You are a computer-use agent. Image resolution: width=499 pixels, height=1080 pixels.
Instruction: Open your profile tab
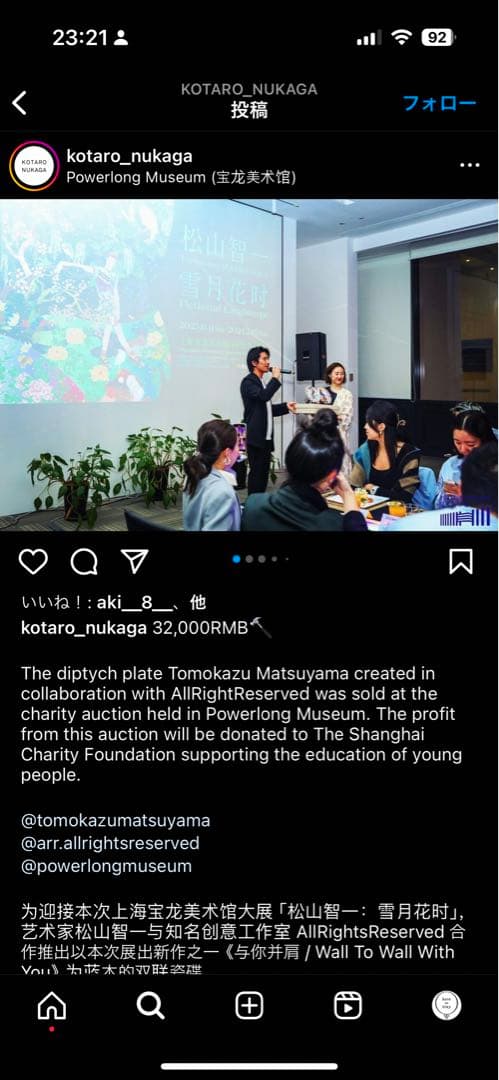pyautogui.click(x=447, y=1006)
